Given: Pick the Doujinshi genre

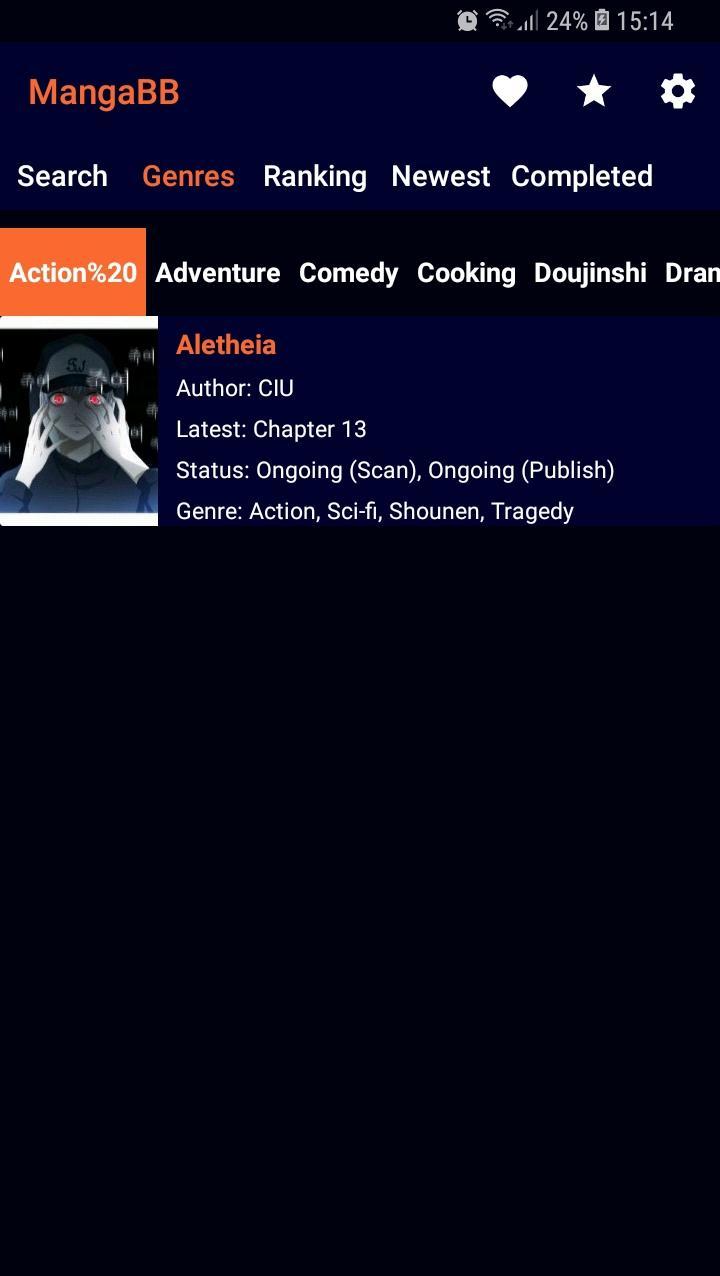Looking at the screenshot, I should coord(590,272).
